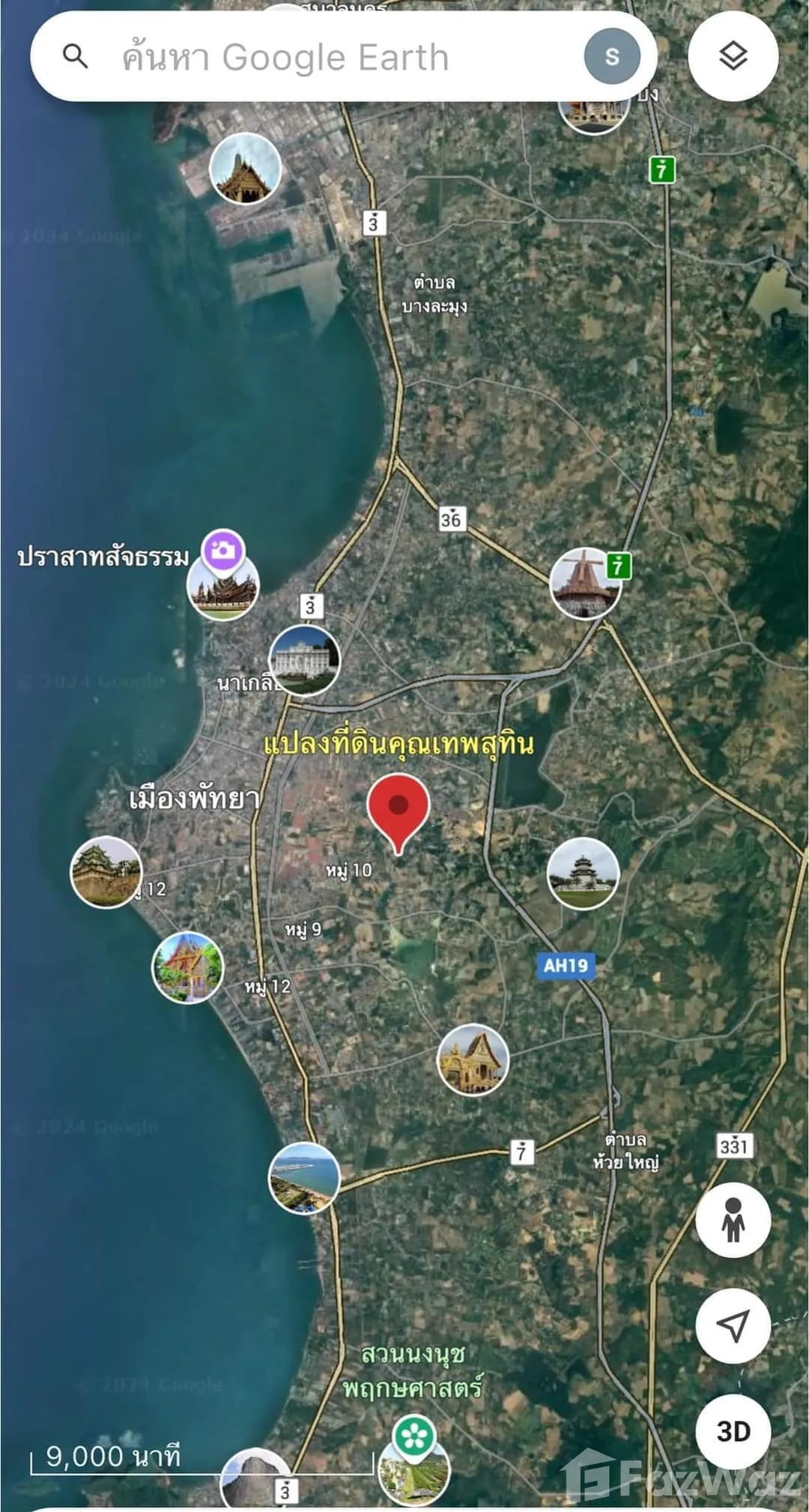
Task: View the white palace photo near นาเกลือ
Action: tap(304, 661)
